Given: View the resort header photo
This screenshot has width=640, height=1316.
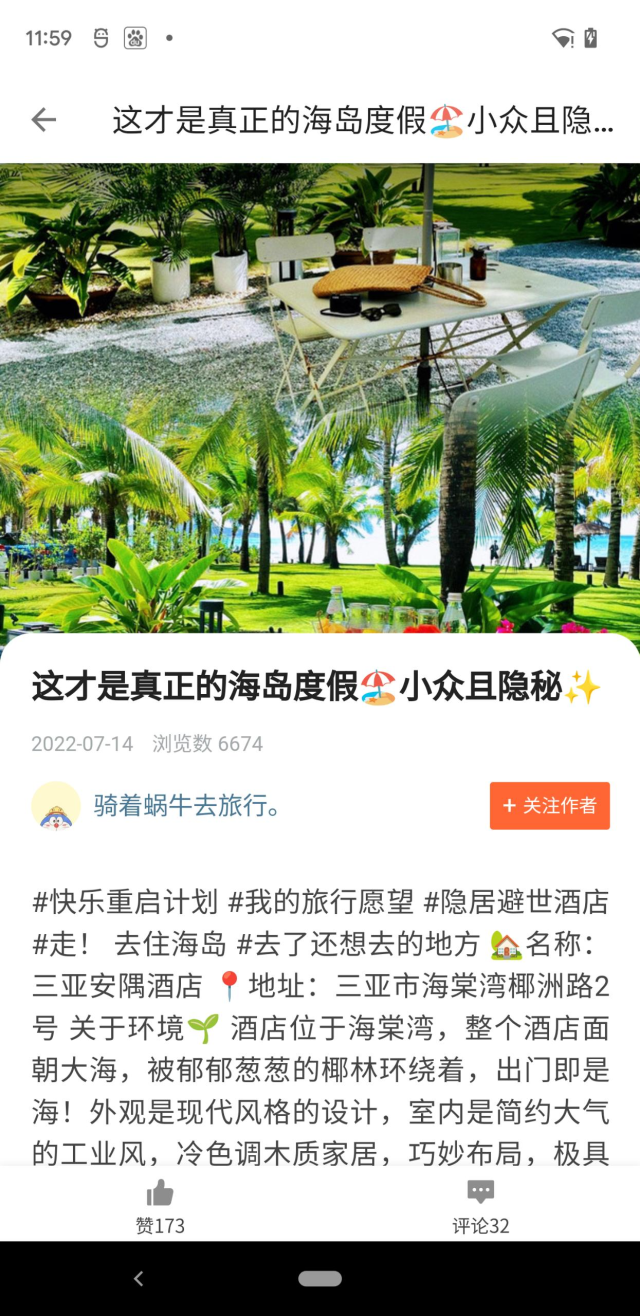Looking at the screenshot, I should 320,398.
